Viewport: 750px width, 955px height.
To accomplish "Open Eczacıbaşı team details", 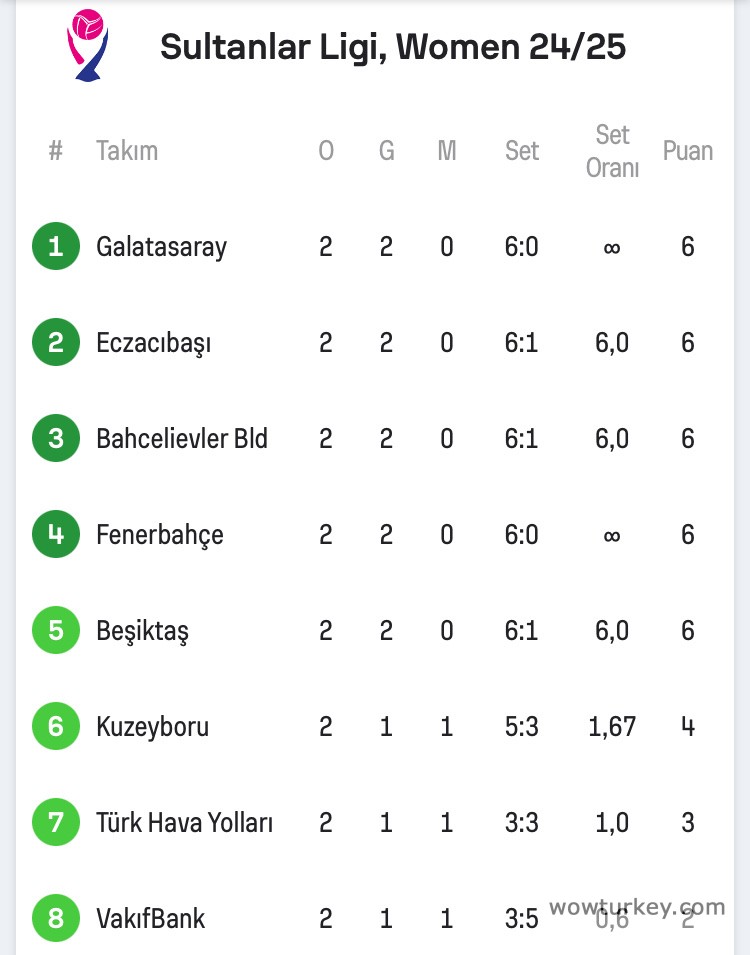I will pyautogui.click(x=153, y=343).
